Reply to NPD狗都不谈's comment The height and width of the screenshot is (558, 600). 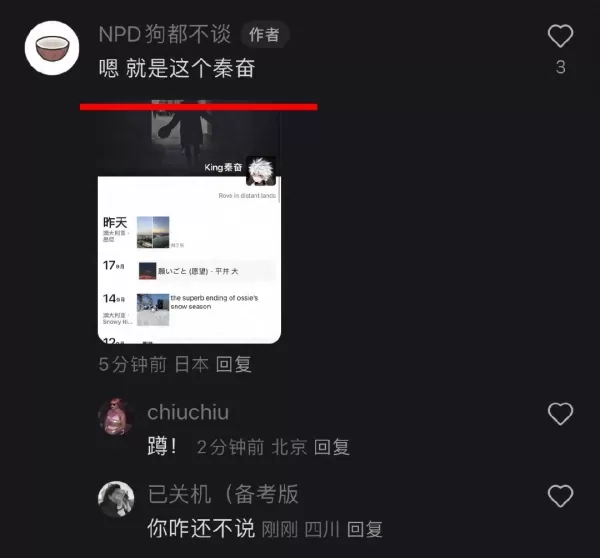(233, 365)
